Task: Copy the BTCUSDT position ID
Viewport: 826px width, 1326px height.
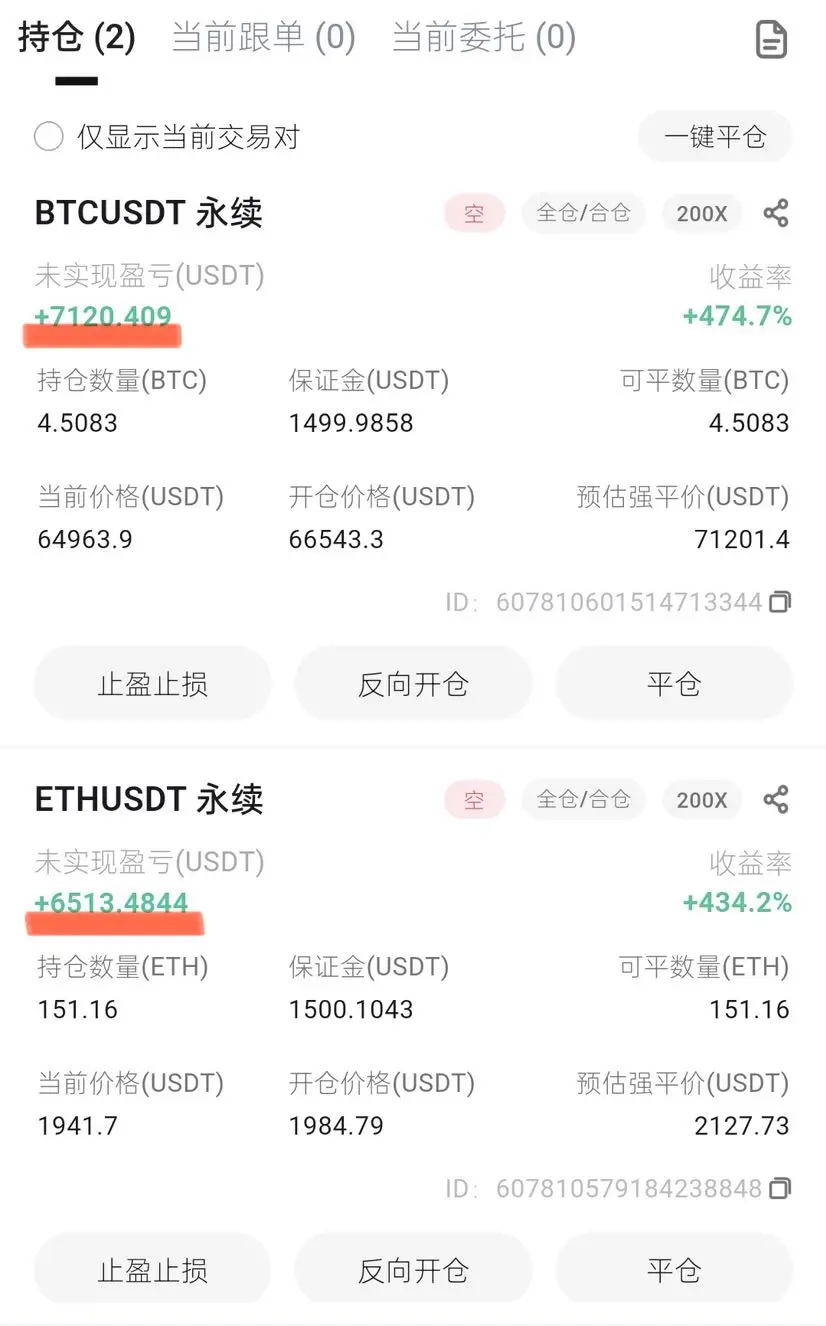Action: [780, 602]
